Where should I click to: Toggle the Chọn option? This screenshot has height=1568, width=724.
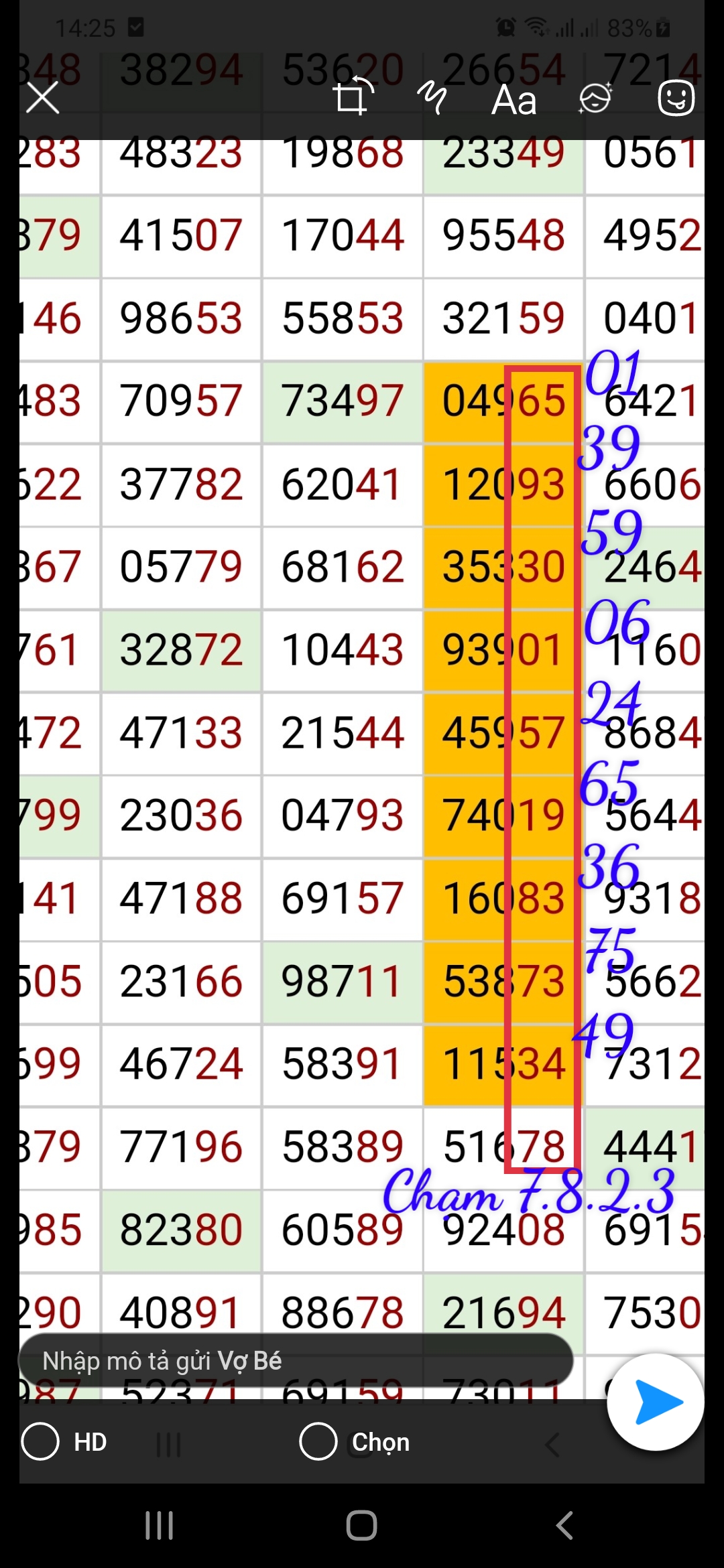pos(354,1441)
